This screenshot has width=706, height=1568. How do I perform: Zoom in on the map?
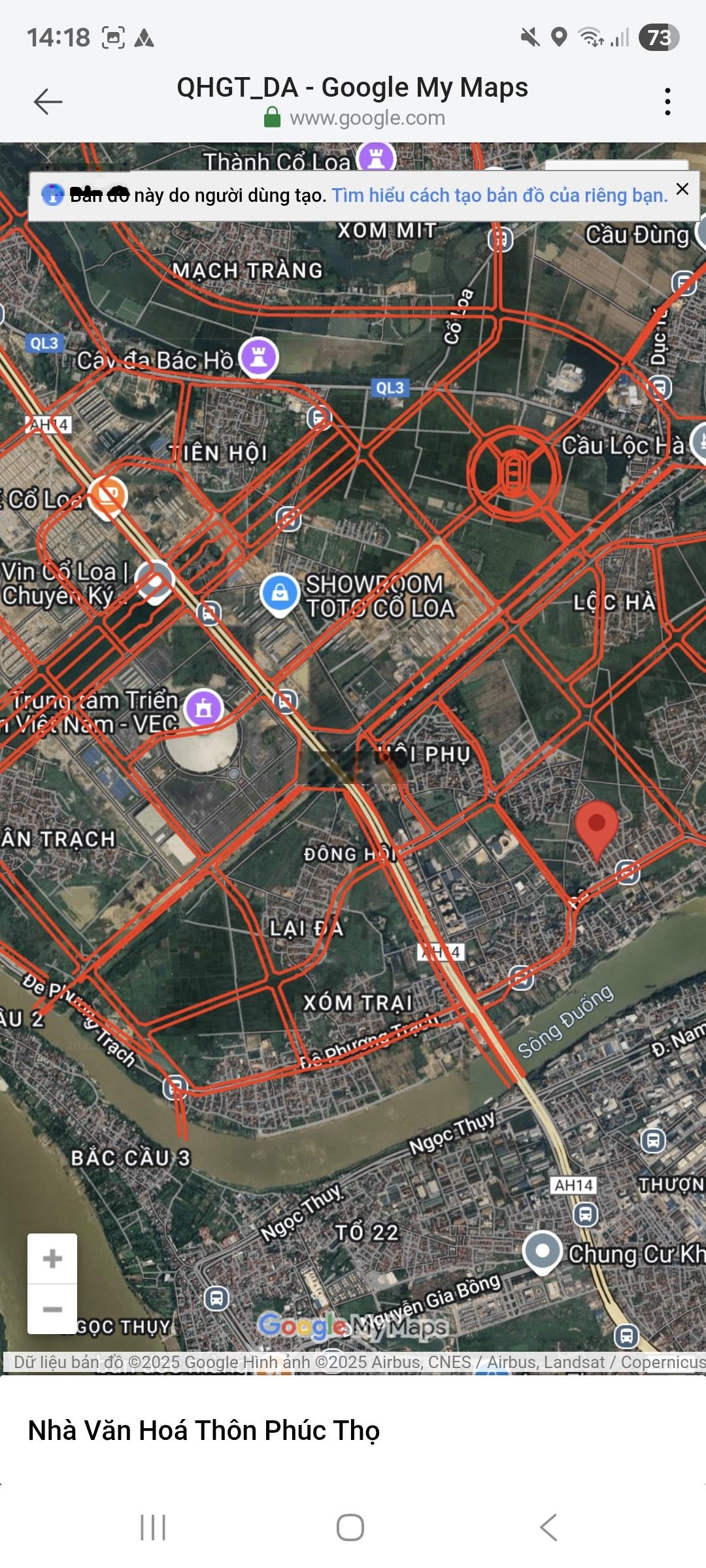click(x=52, y=1258)
